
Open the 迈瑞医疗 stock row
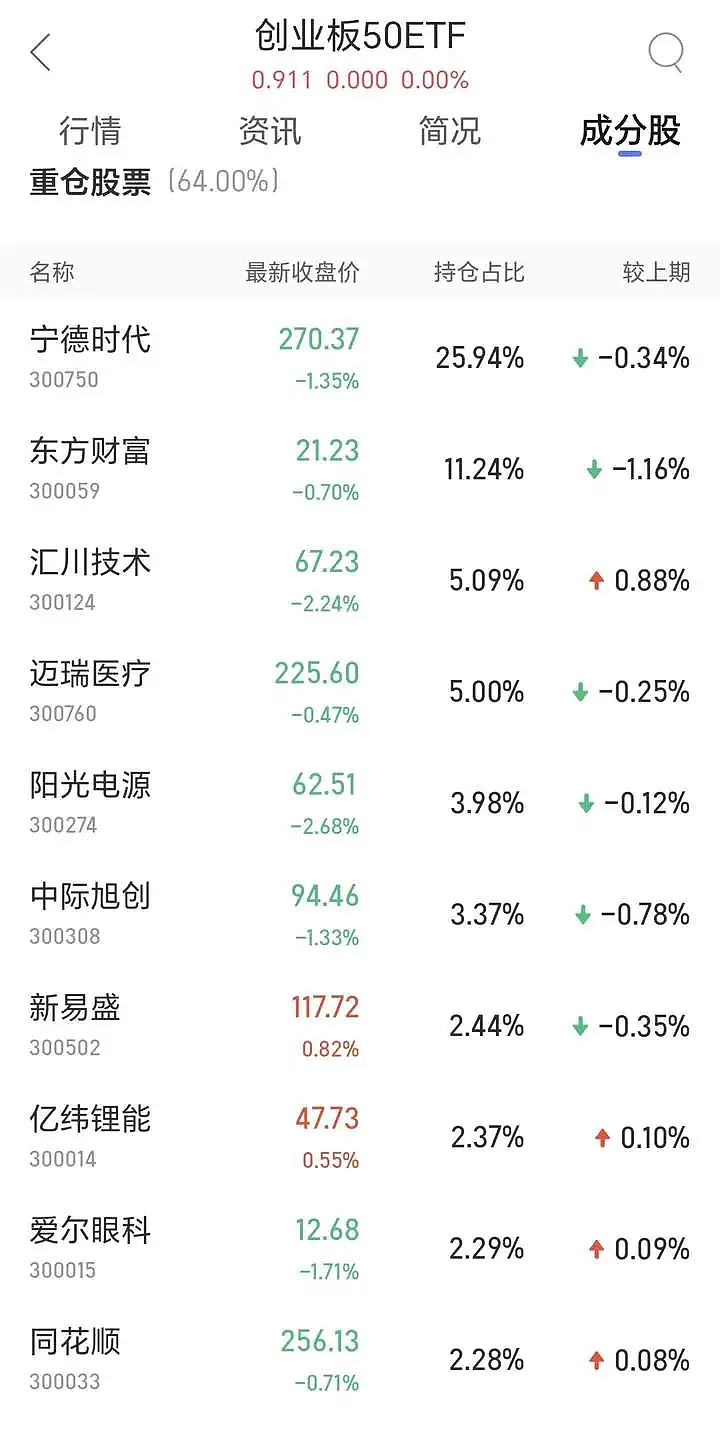(360, 691)
